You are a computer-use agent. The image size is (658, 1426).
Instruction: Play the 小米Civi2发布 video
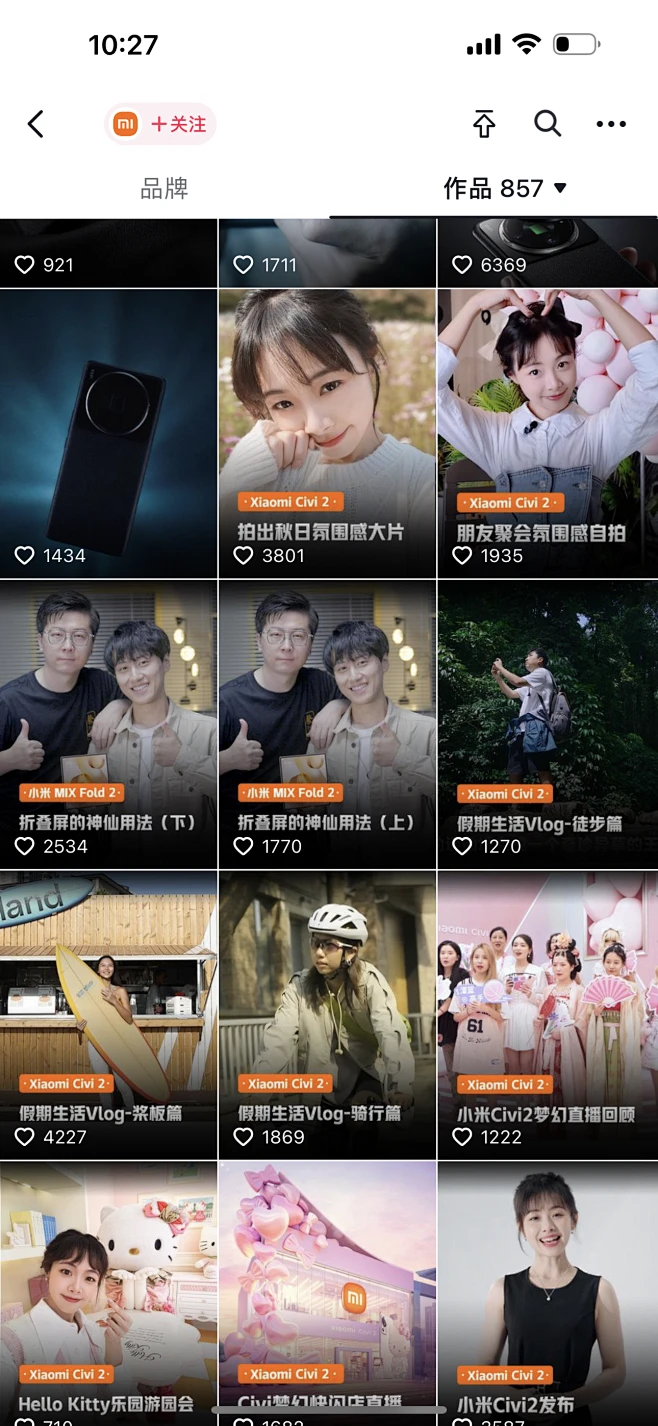tap(547, 1290)
